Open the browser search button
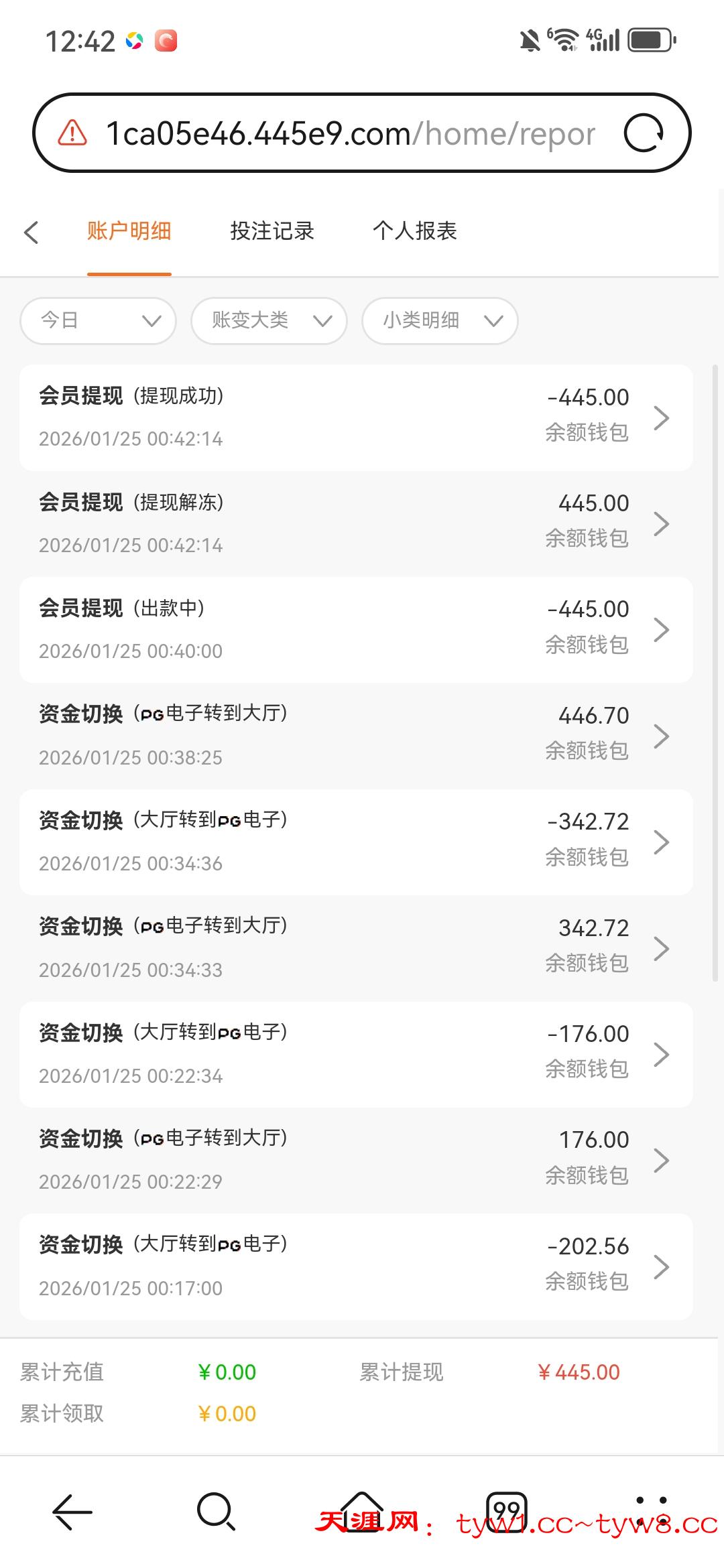The height and width of the screenshot is (1568, 724). tap(216, 1512)
